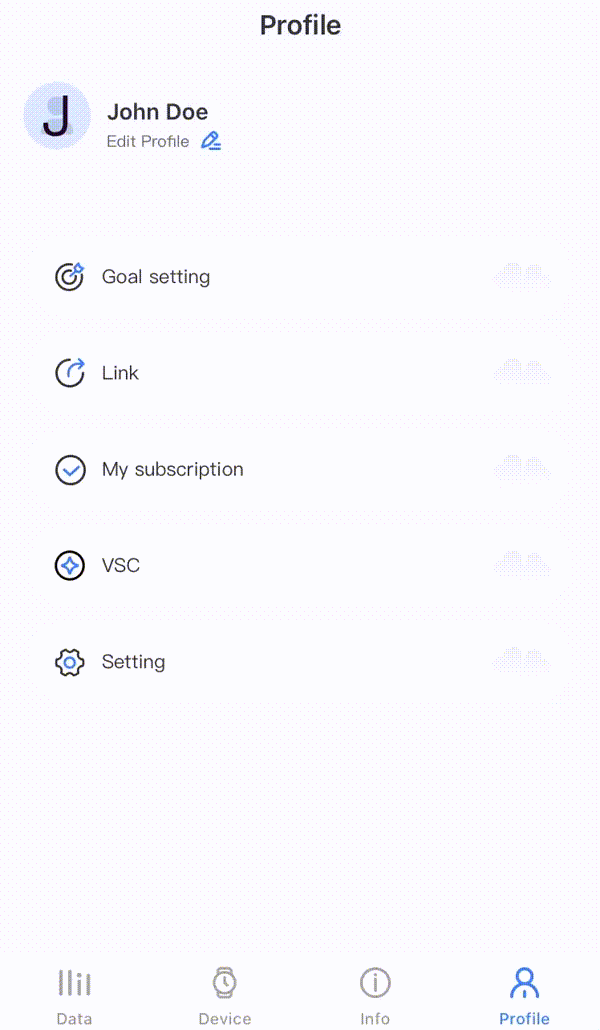Switch to the Info tab
This screenshot has width=600, height=1030.
(375, 995)
